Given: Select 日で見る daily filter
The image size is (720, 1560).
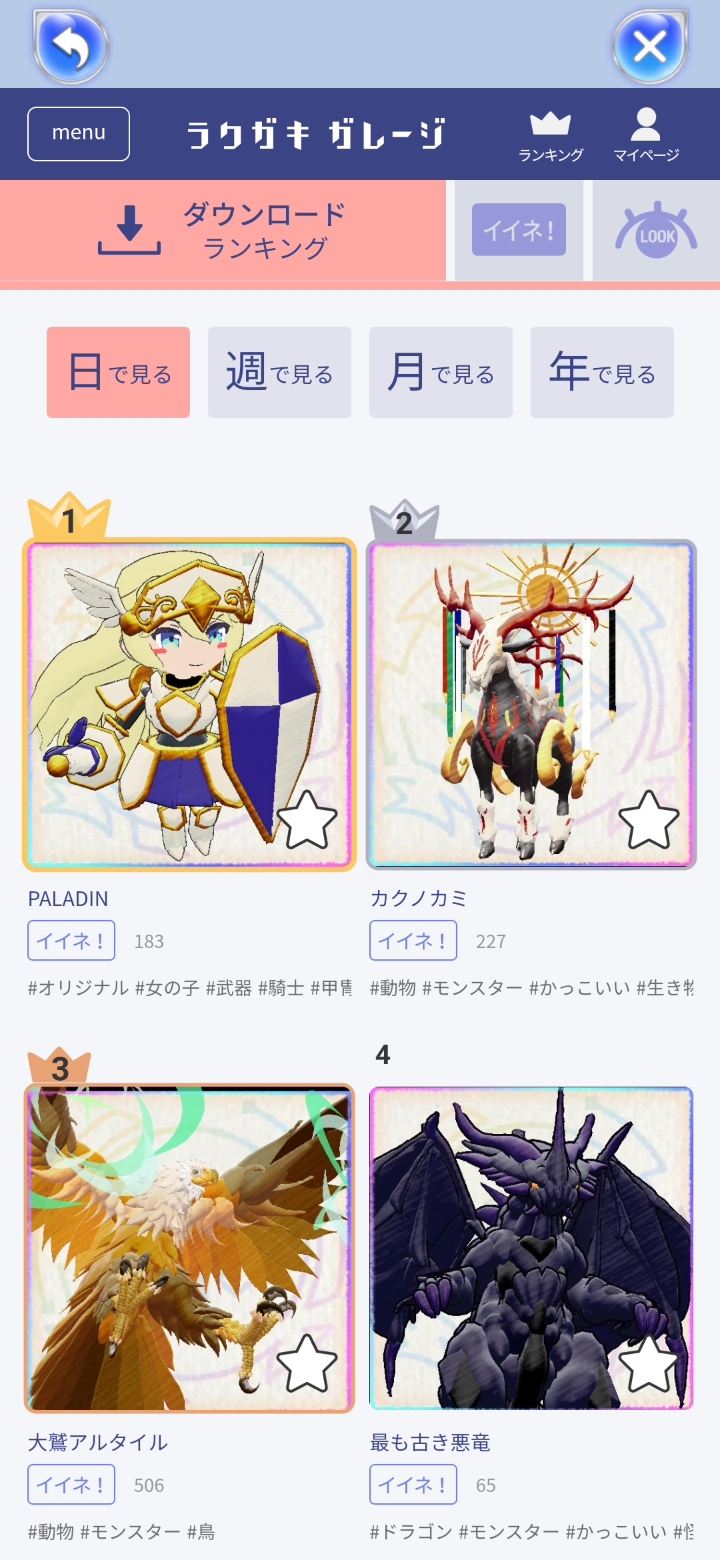Looking at the screenshot, I should pyautogui.click(x=118, y=372).
